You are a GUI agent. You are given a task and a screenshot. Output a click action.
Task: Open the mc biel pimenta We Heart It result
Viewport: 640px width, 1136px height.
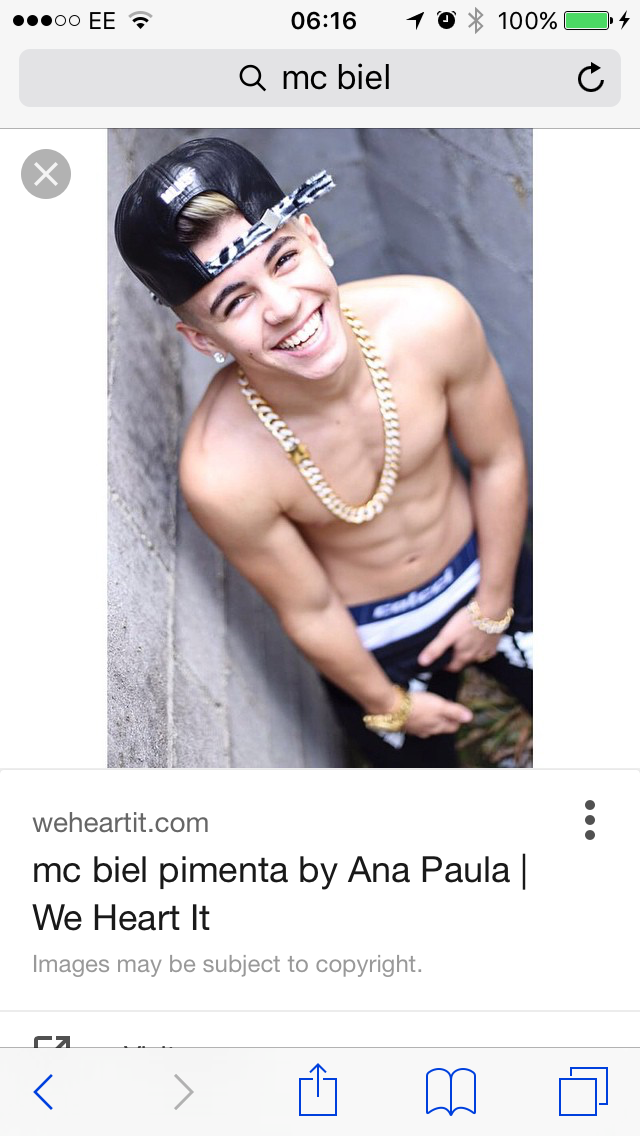point(280,893)
